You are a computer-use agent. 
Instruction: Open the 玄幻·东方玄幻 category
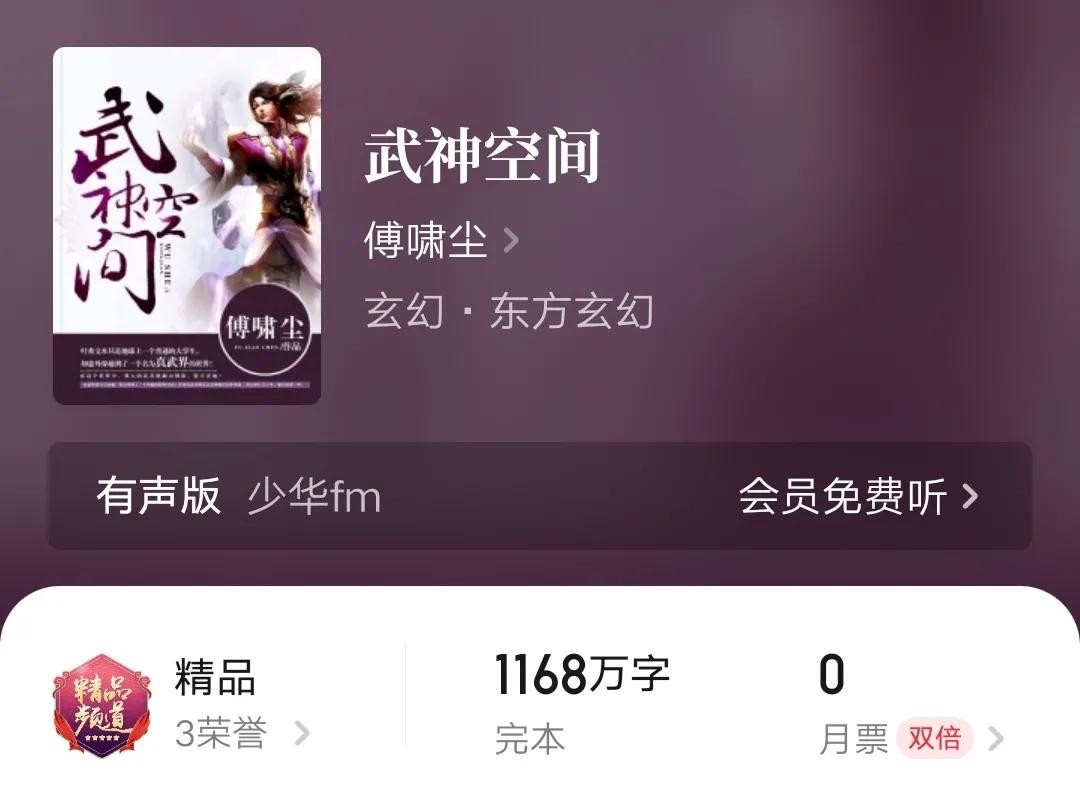tap(509, 312)
